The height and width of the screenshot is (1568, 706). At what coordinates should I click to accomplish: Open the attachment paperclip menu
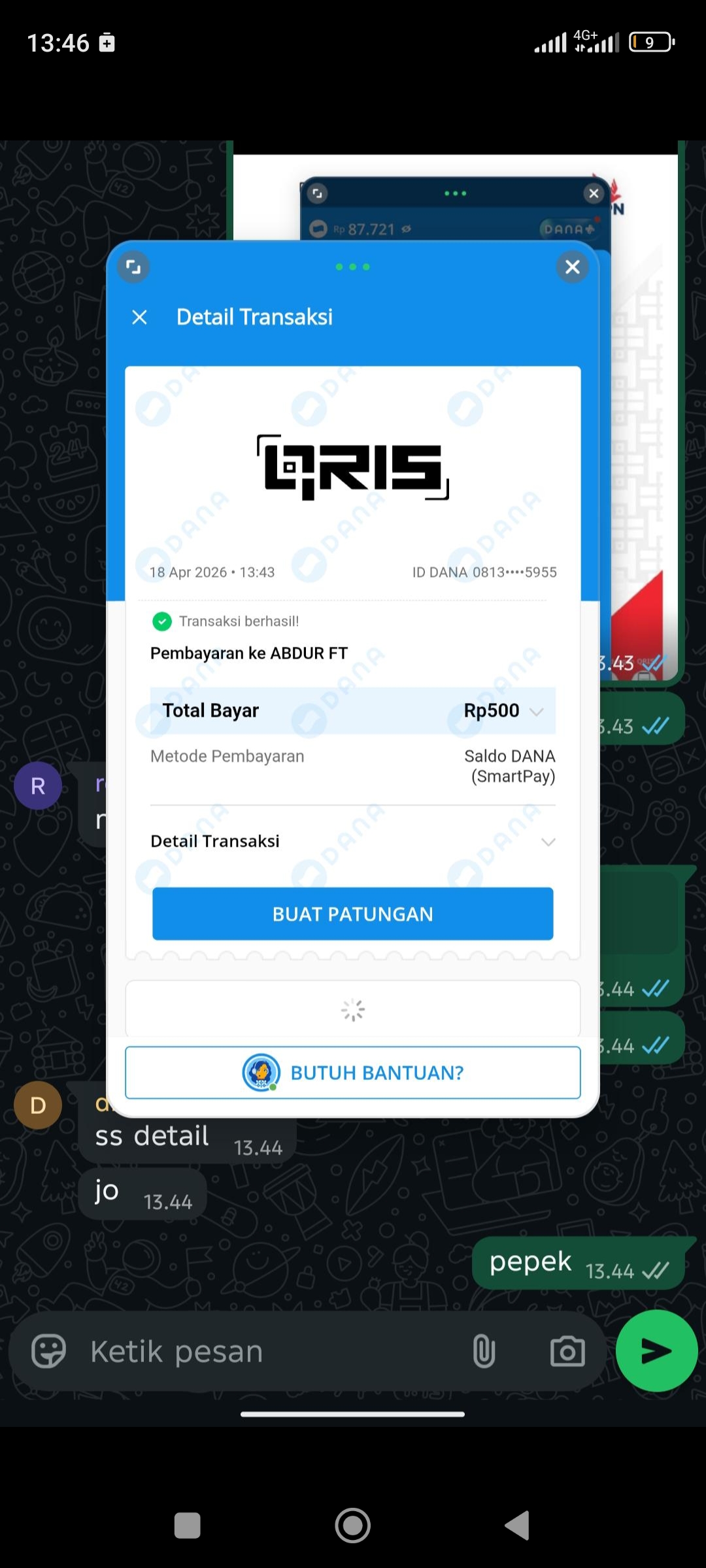pos(484,1351)
